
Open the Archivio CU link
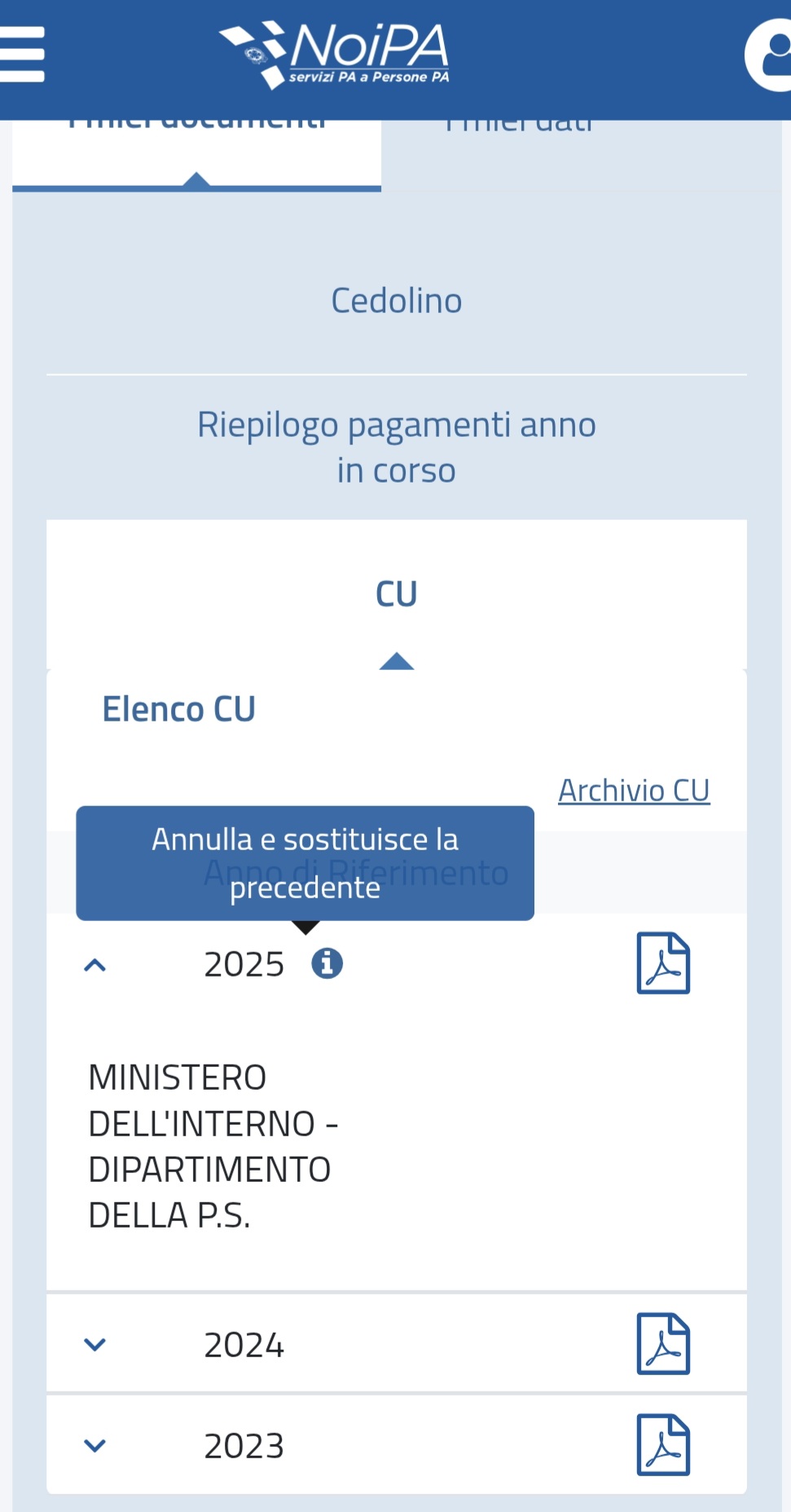point(634,791)
